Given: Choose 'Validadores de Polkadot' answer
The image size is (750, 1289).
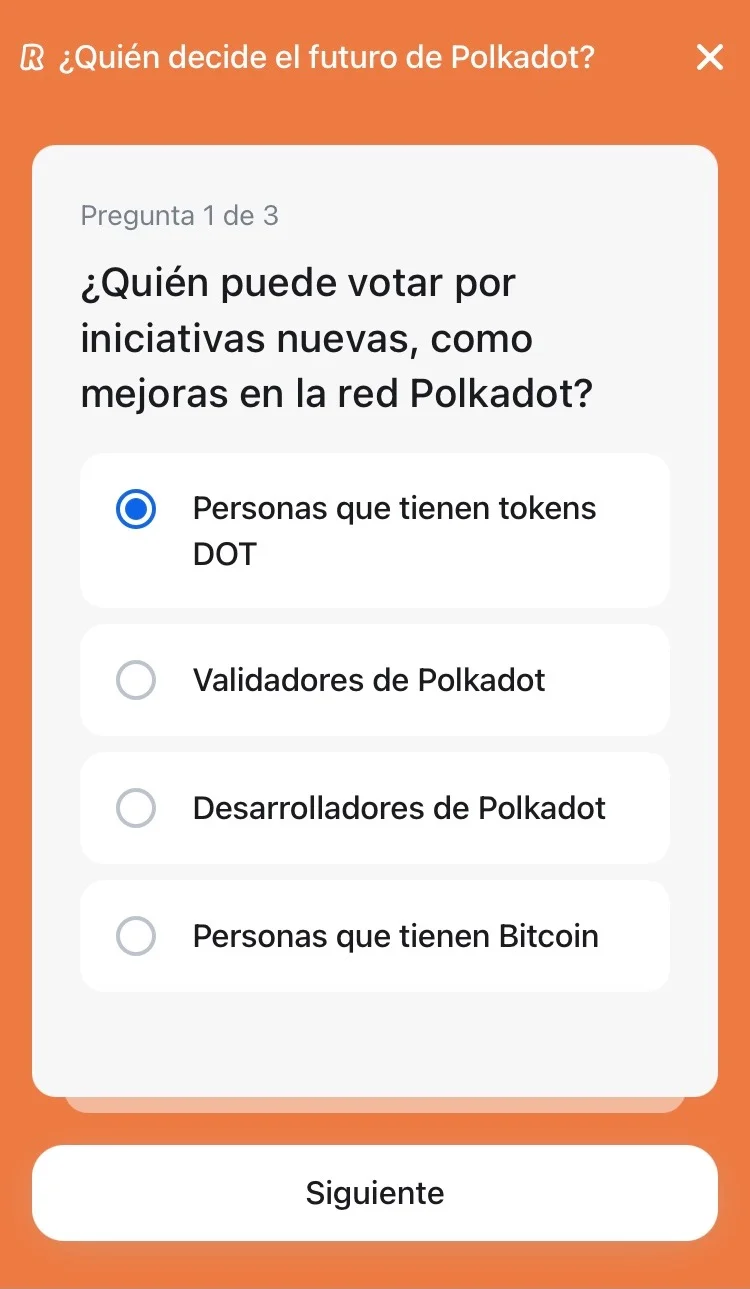Looking at the screenshot, I should pyautogui.click(x=374, y=681).
